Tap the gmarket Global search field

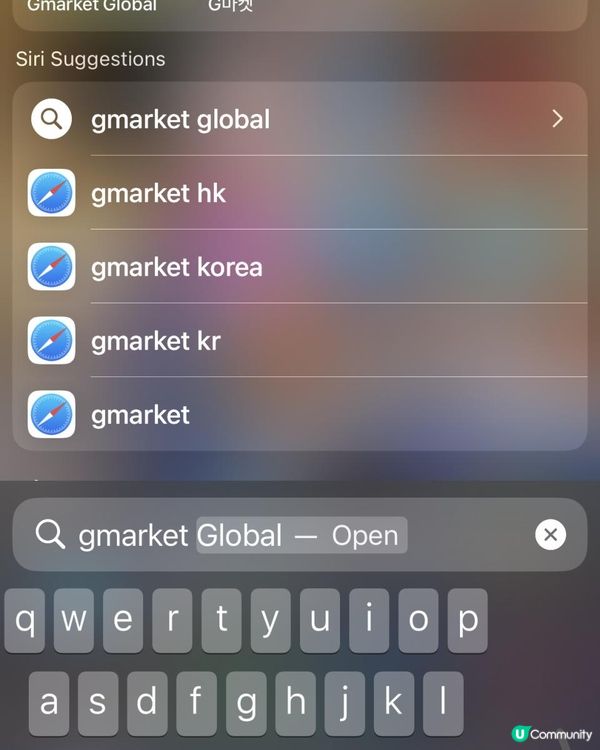click(280, 535)
